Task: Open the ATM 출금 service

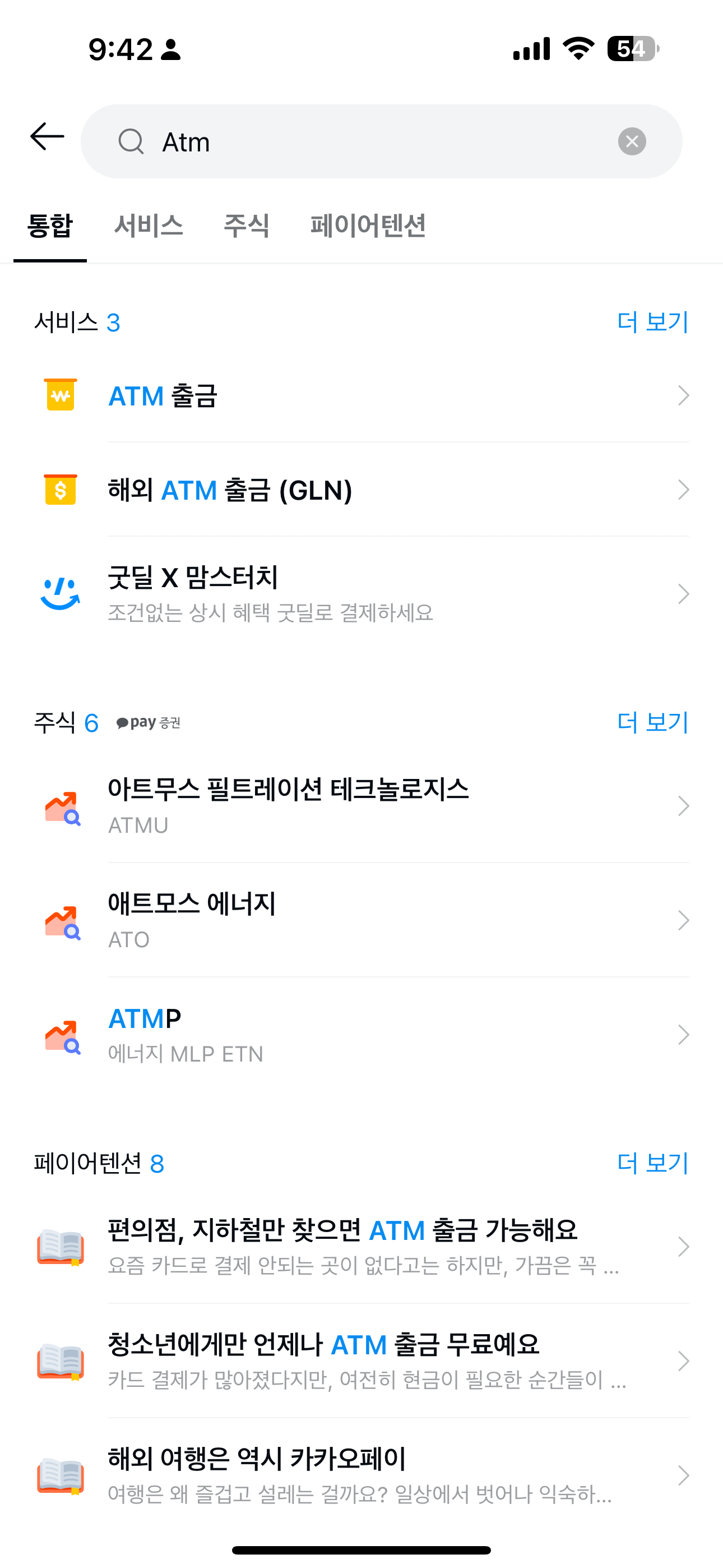Action: pyautogui.click(x=361, y=396)
